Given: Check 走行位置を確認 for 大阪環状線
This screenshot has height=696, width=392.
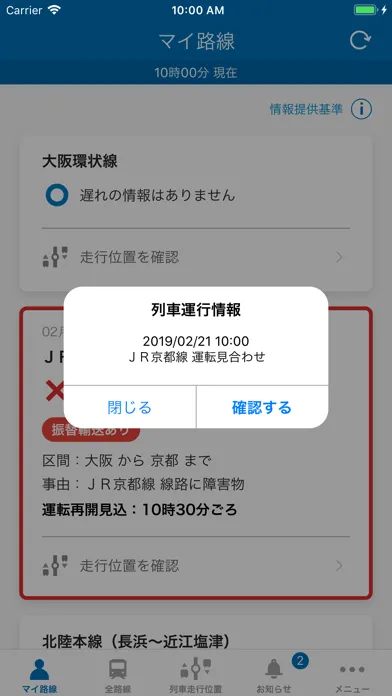Looking at the screenshot, I should [196, 257].
